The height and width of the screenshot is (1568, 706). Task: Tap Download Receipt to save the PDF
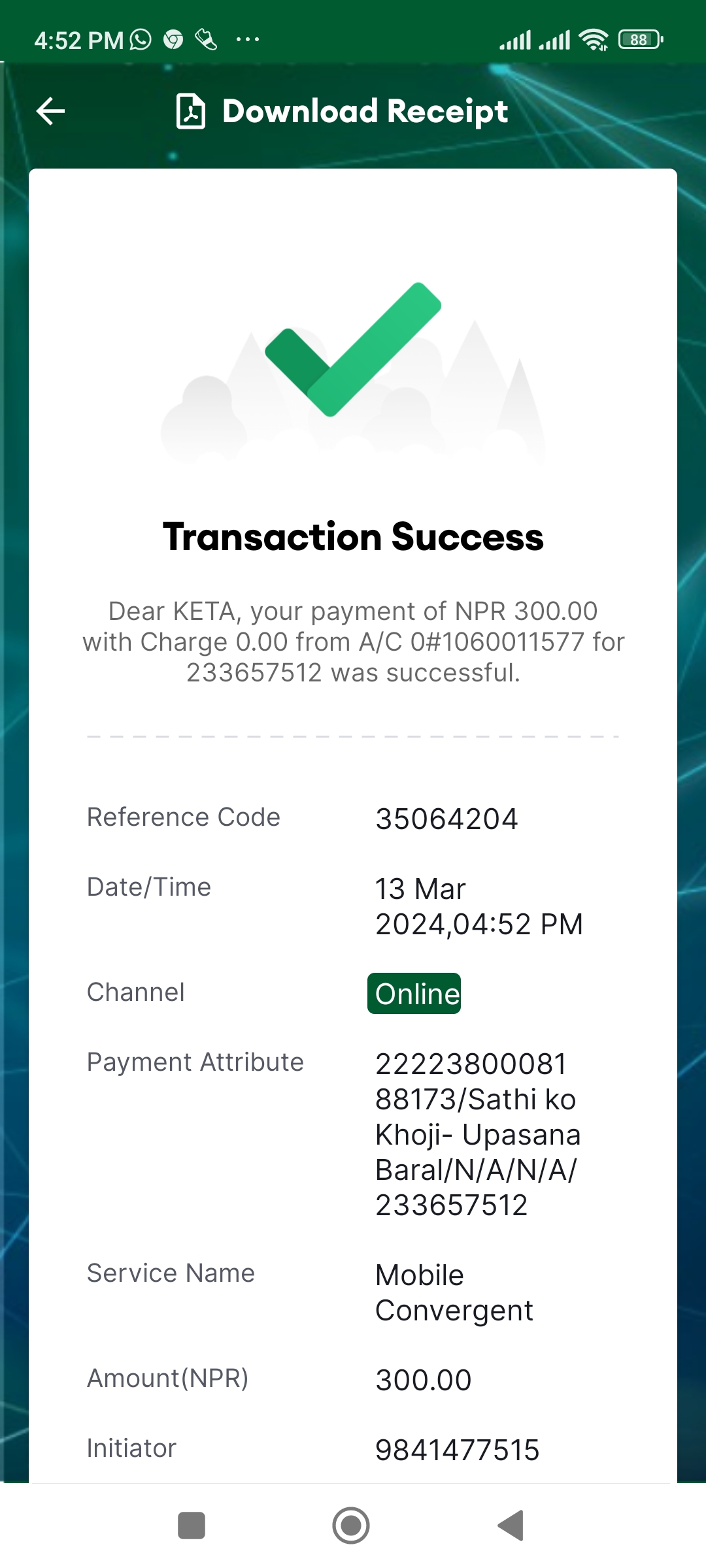tap(342, 111)
